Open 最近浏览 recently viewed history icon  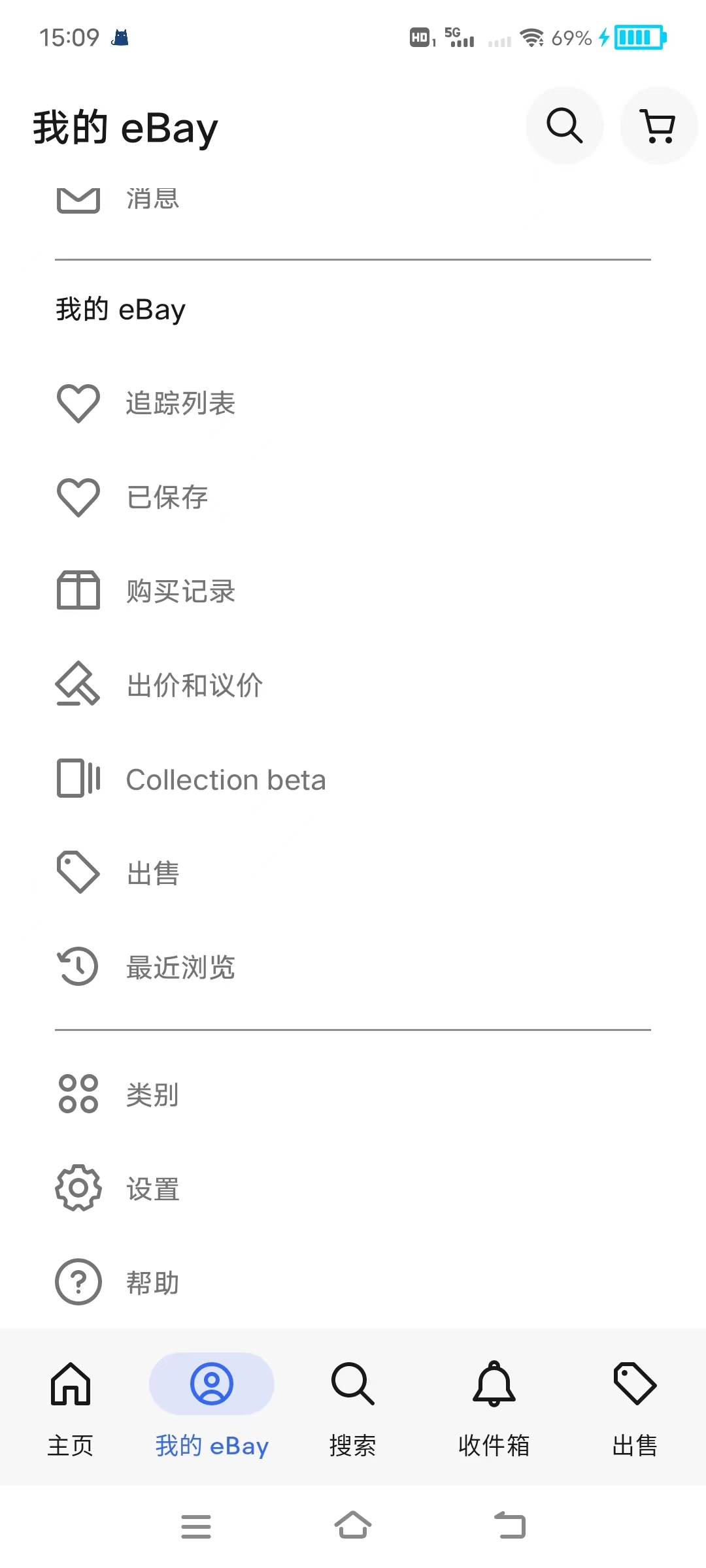tap(181, 967)
